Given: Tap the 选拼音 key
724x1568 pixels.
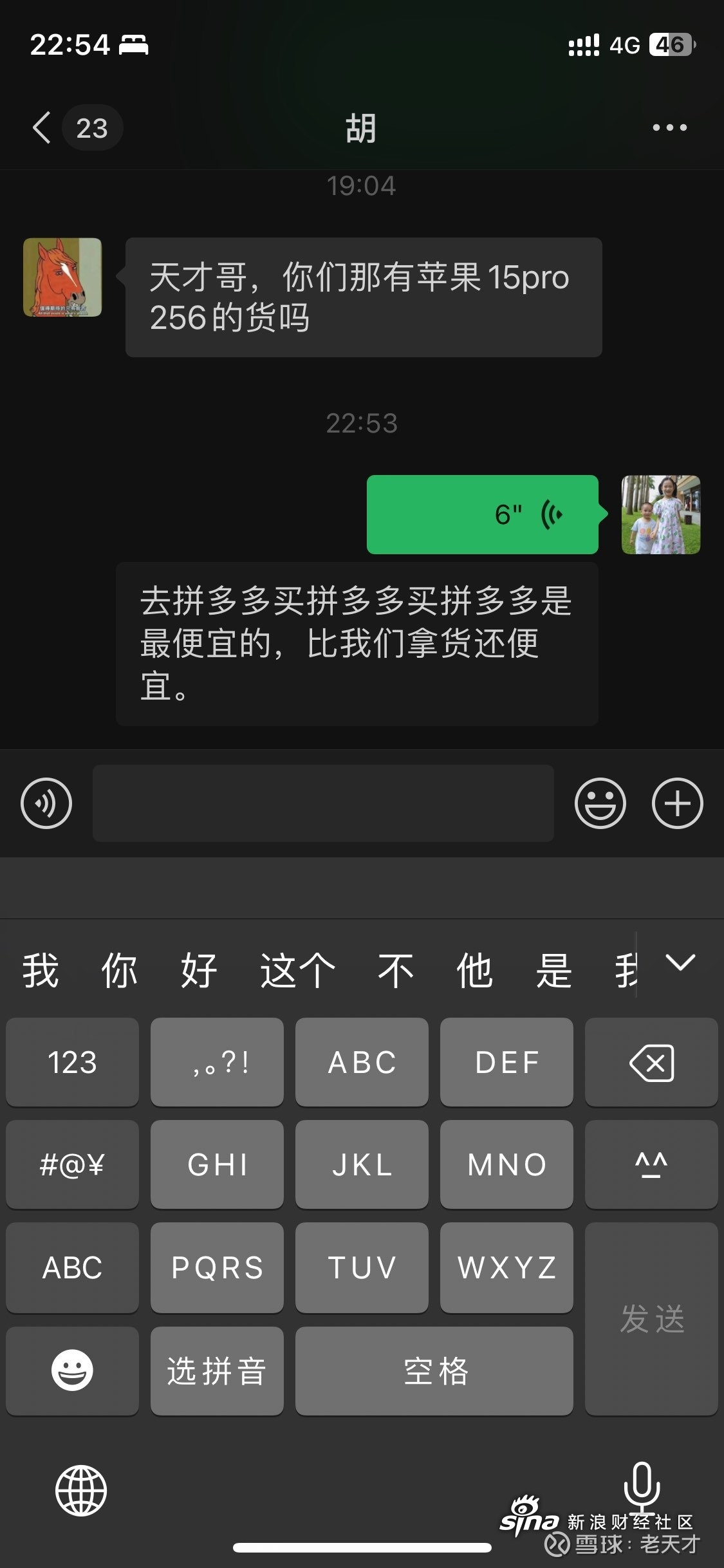Looking at the screenshot, I should tap(217, 1371).
